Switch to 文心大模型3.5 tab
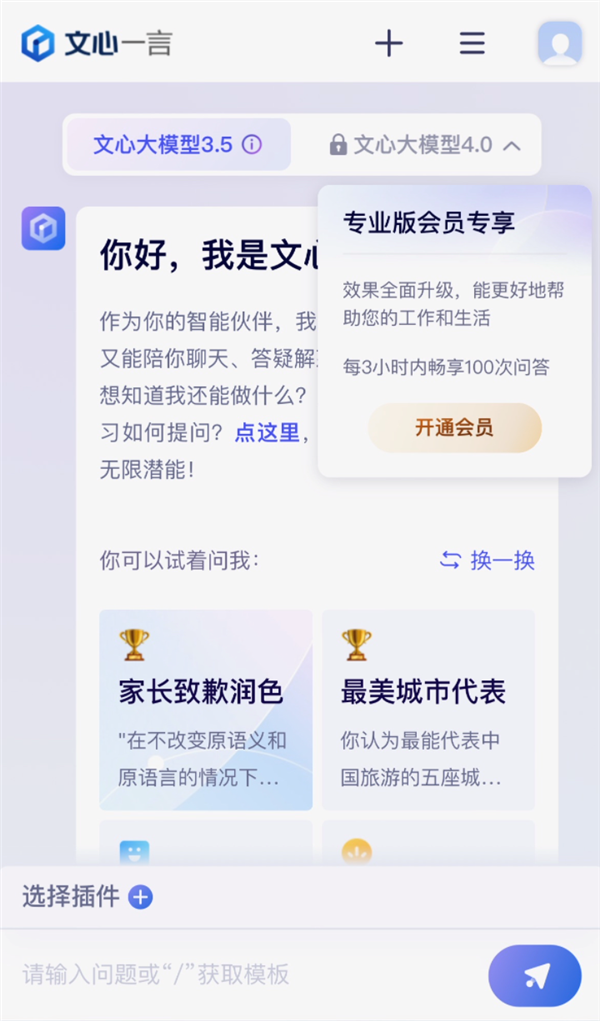Image resolution: width=600 pixels, height=1021 pixels. (163, 145)
